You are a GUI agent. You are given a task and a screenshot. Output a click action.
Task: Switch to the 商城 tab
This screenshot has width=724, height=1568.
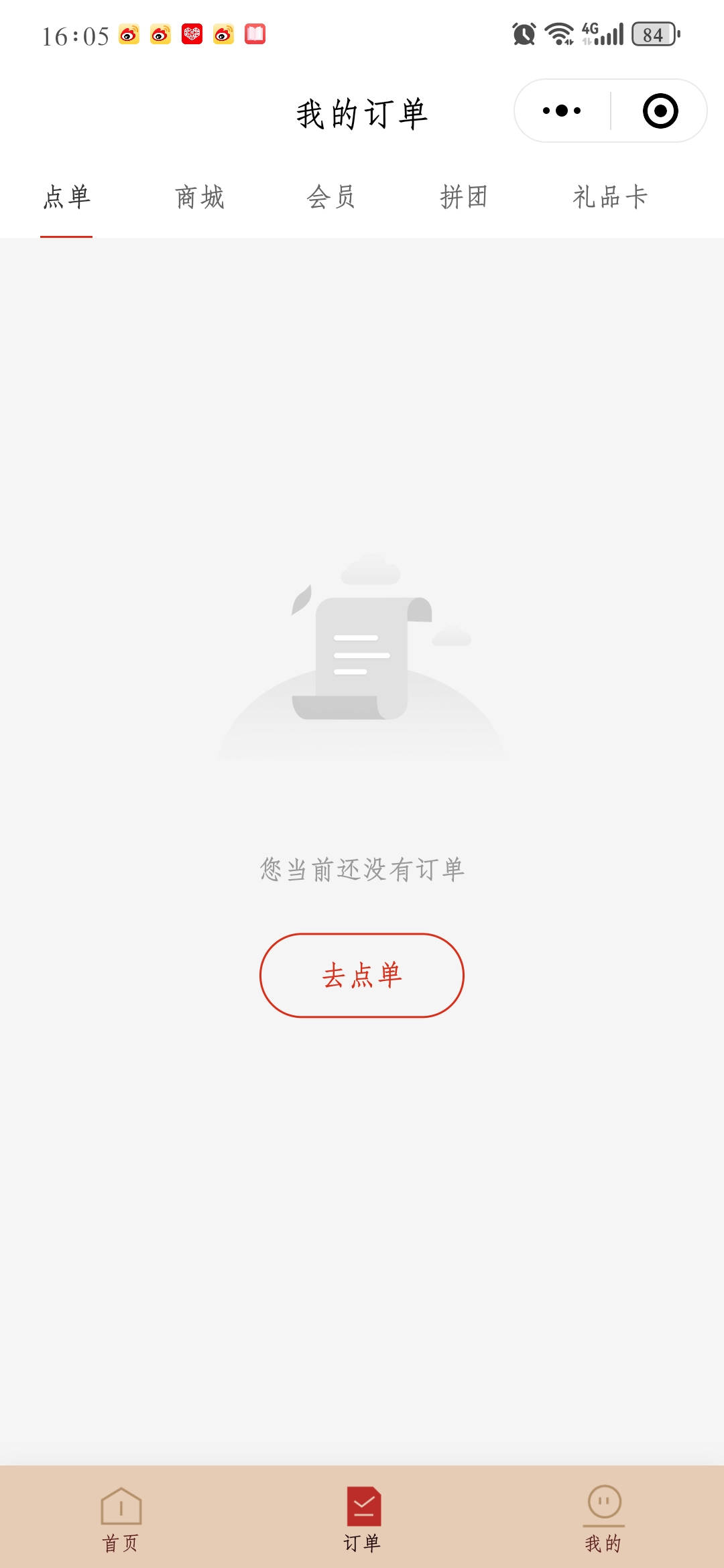point(199,198)
